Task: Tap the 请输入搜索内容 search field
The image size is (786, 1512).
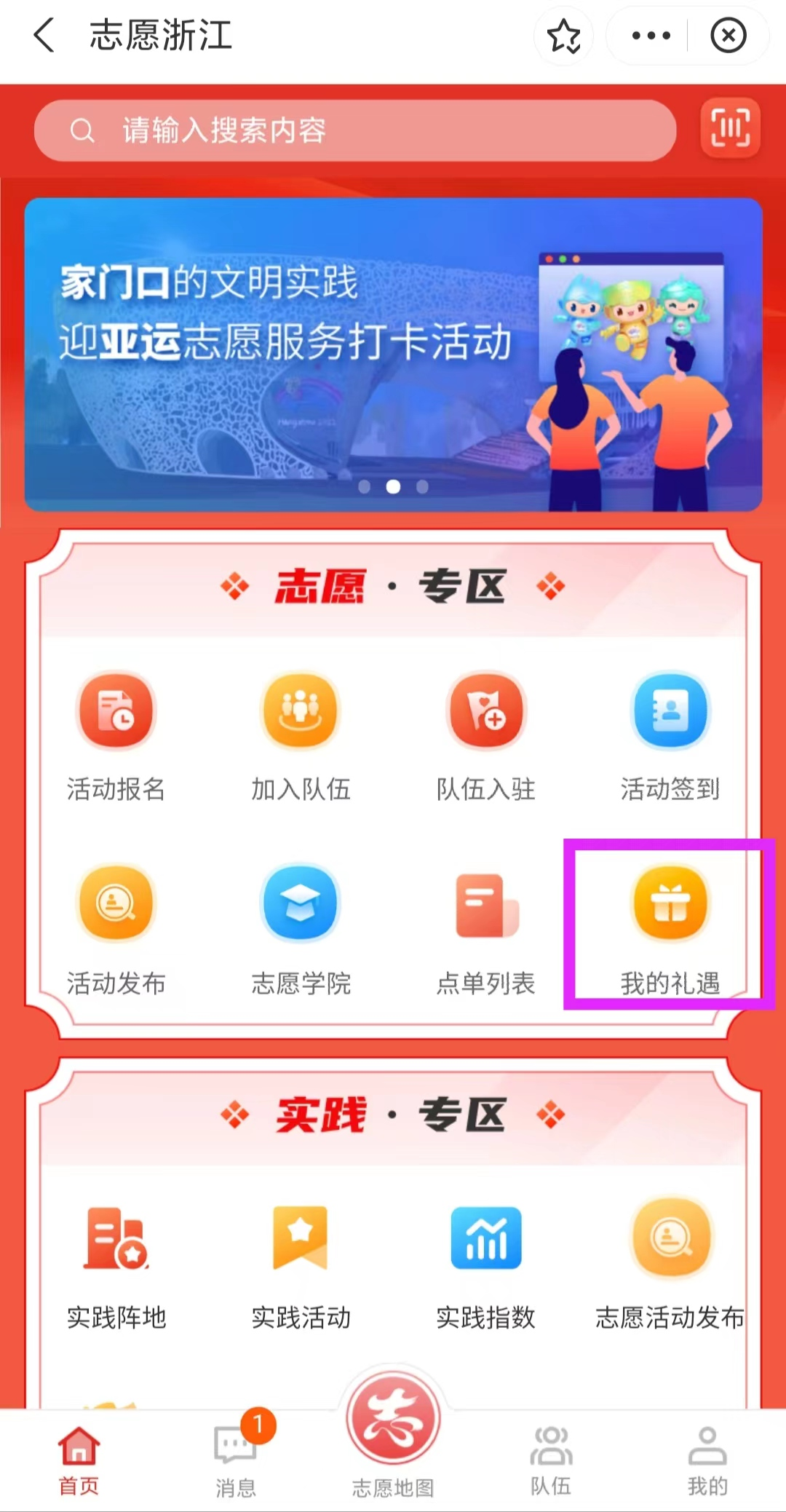Action: 355,131
